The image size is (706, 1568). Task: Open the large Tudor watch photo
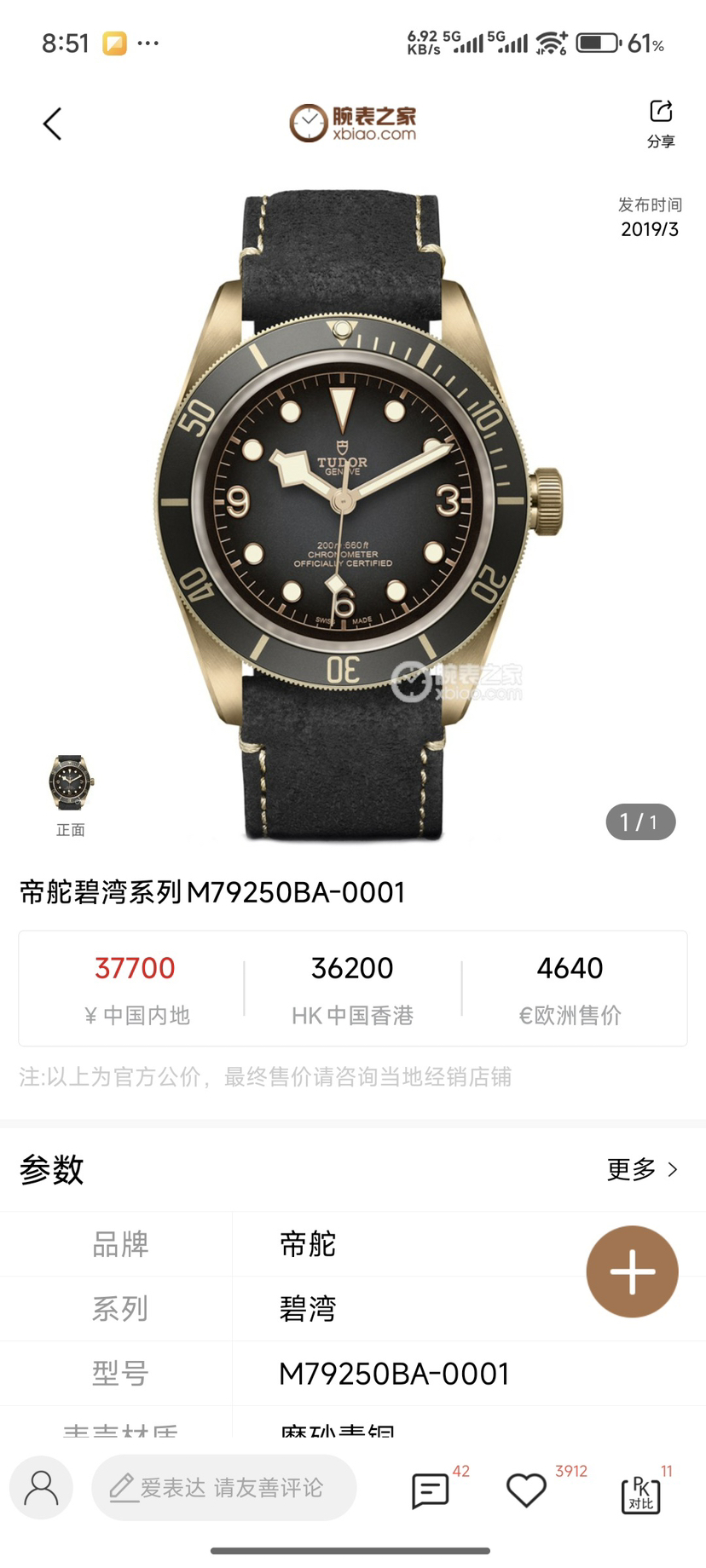point(353,511)
